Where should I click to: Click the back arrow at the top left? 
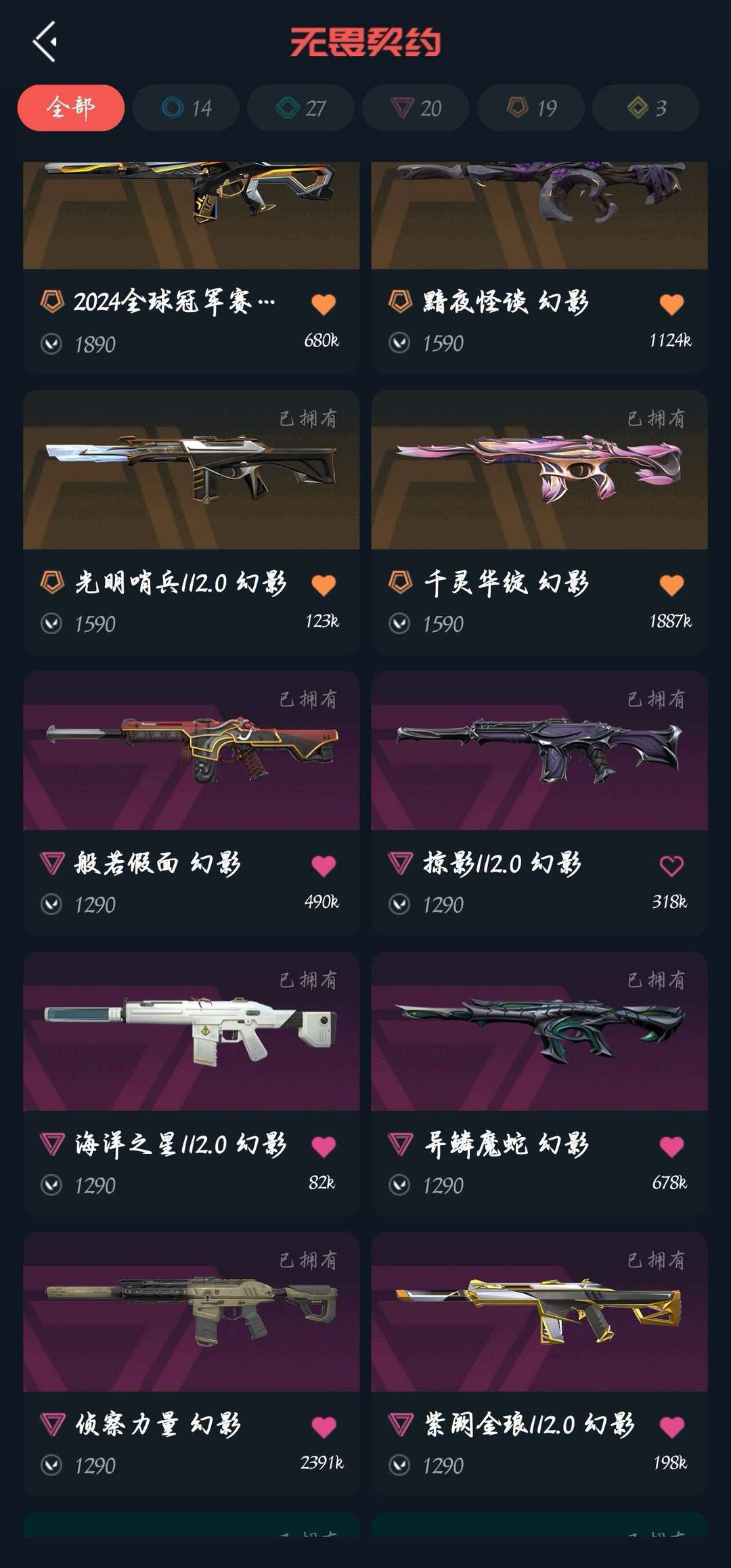[x=45, y=42]
